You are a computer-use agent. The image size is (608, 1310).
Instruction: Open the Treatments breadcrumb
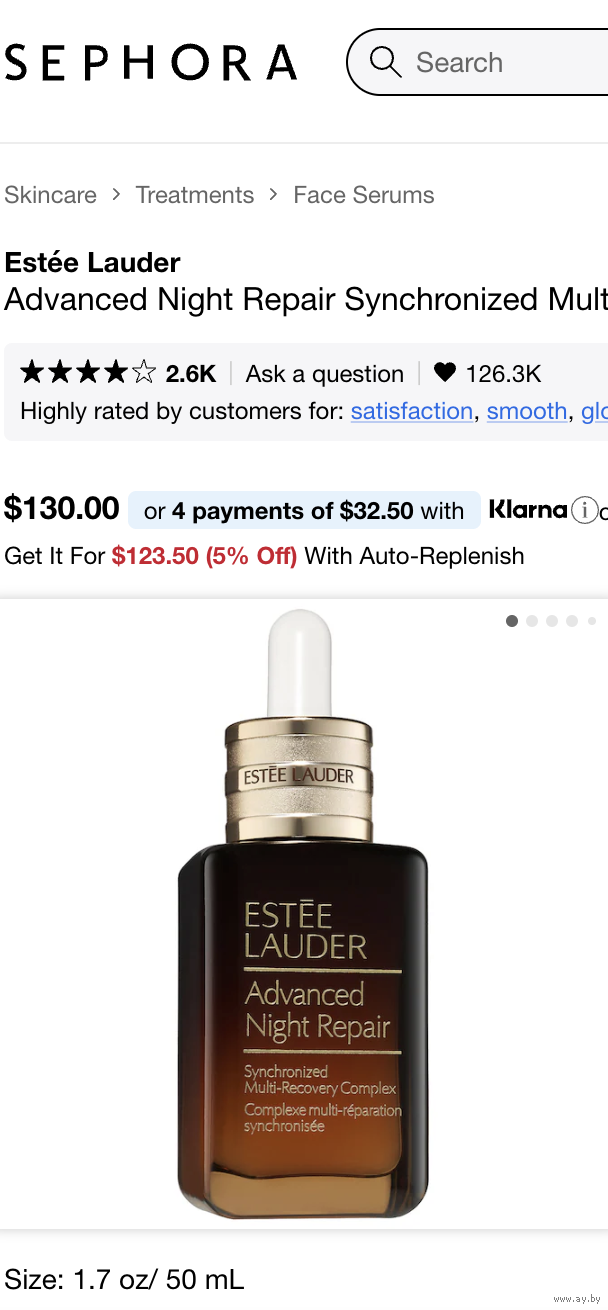coord(195,195)
